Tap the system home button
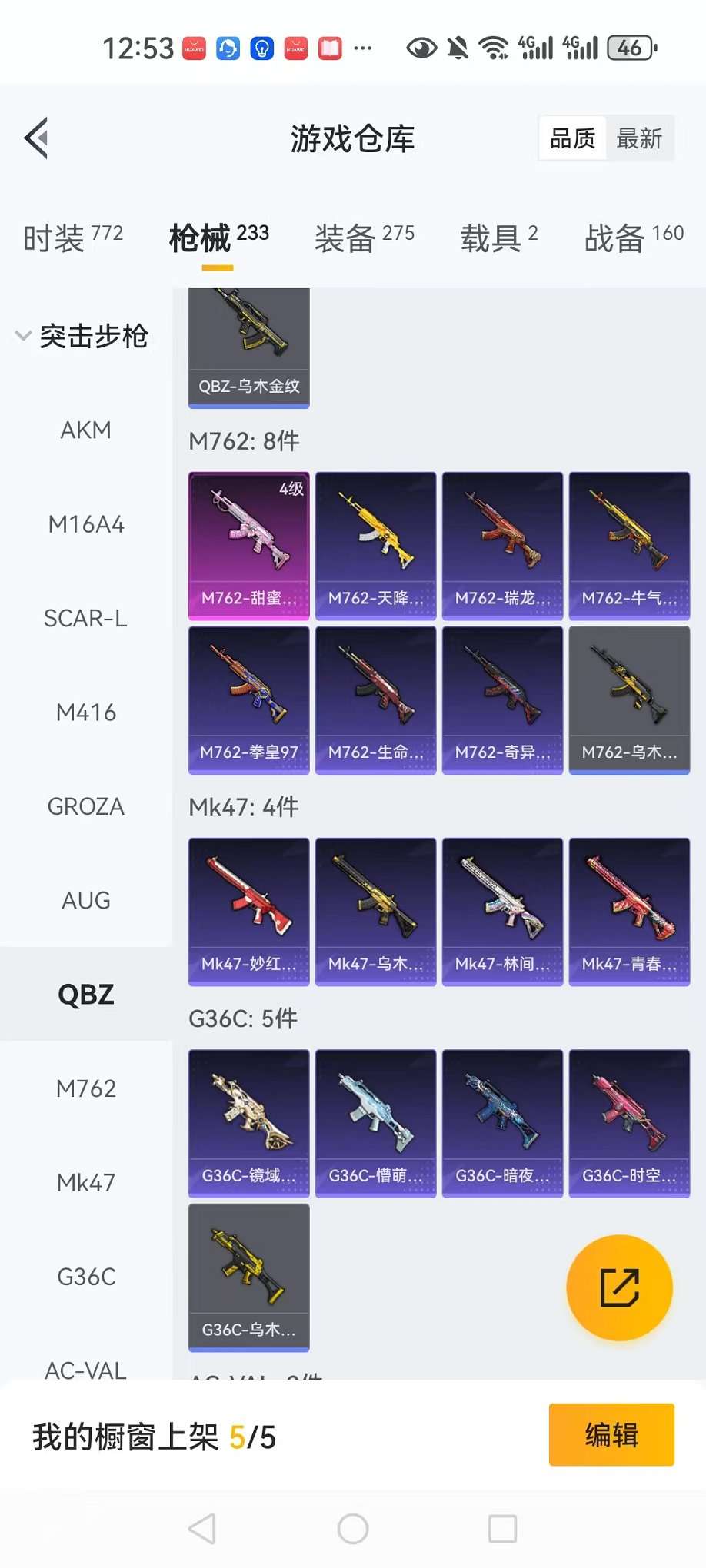706x1568 pixels. [353, 1529]
